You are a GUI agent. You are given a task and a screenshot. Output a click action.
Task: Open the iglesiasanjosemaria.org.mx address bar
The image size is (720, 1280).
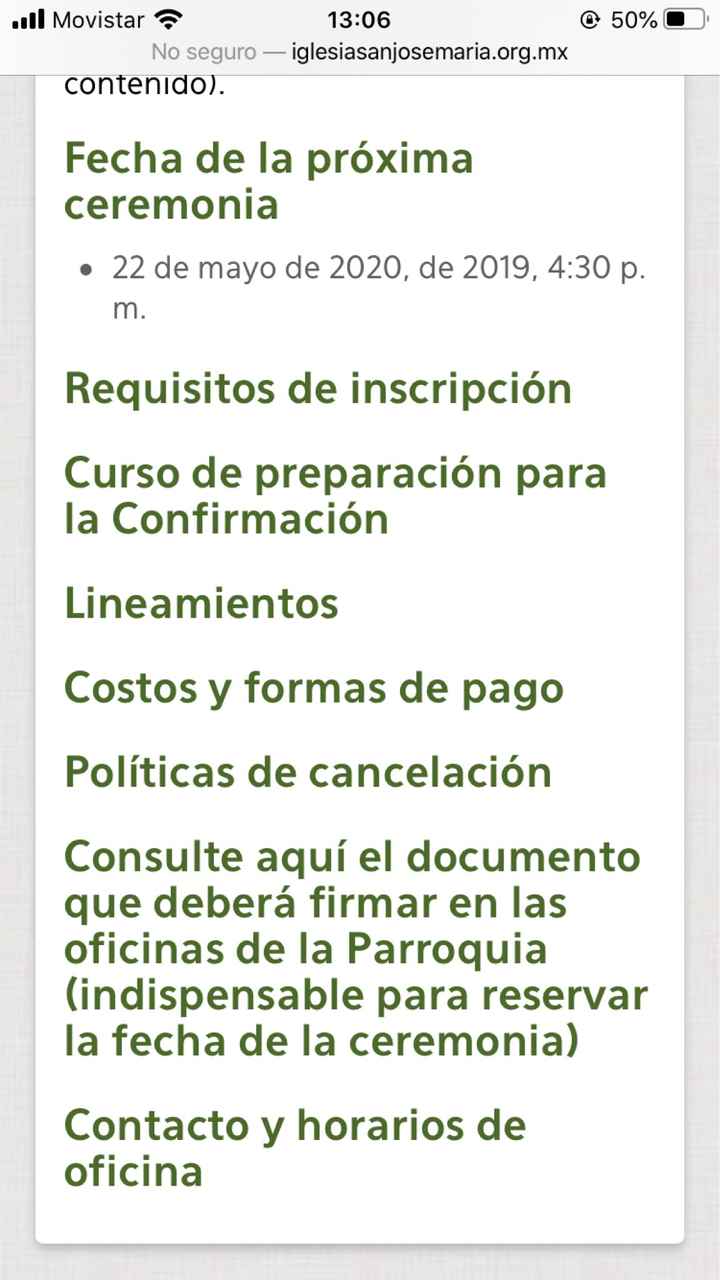coord(430,52)
